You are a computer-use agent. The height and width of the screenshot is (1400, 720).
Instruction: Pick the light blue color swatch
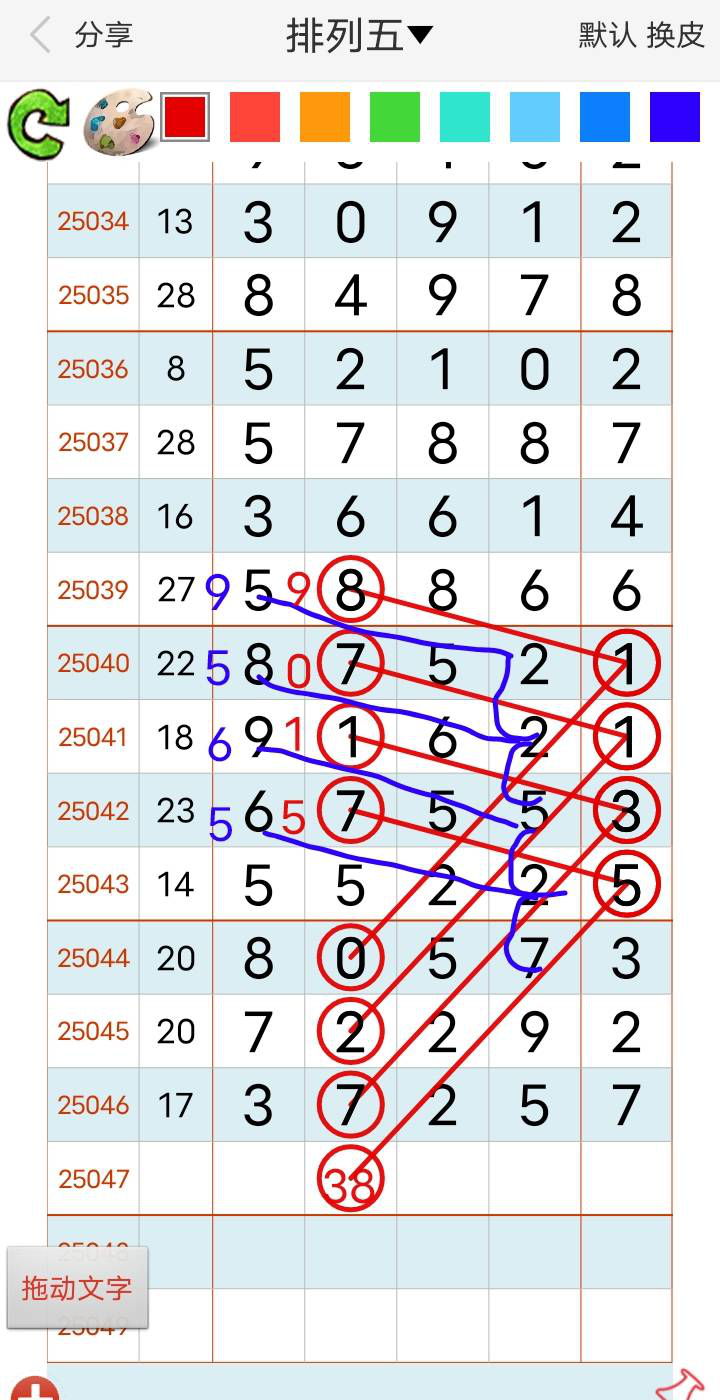[x=535, y=118]
